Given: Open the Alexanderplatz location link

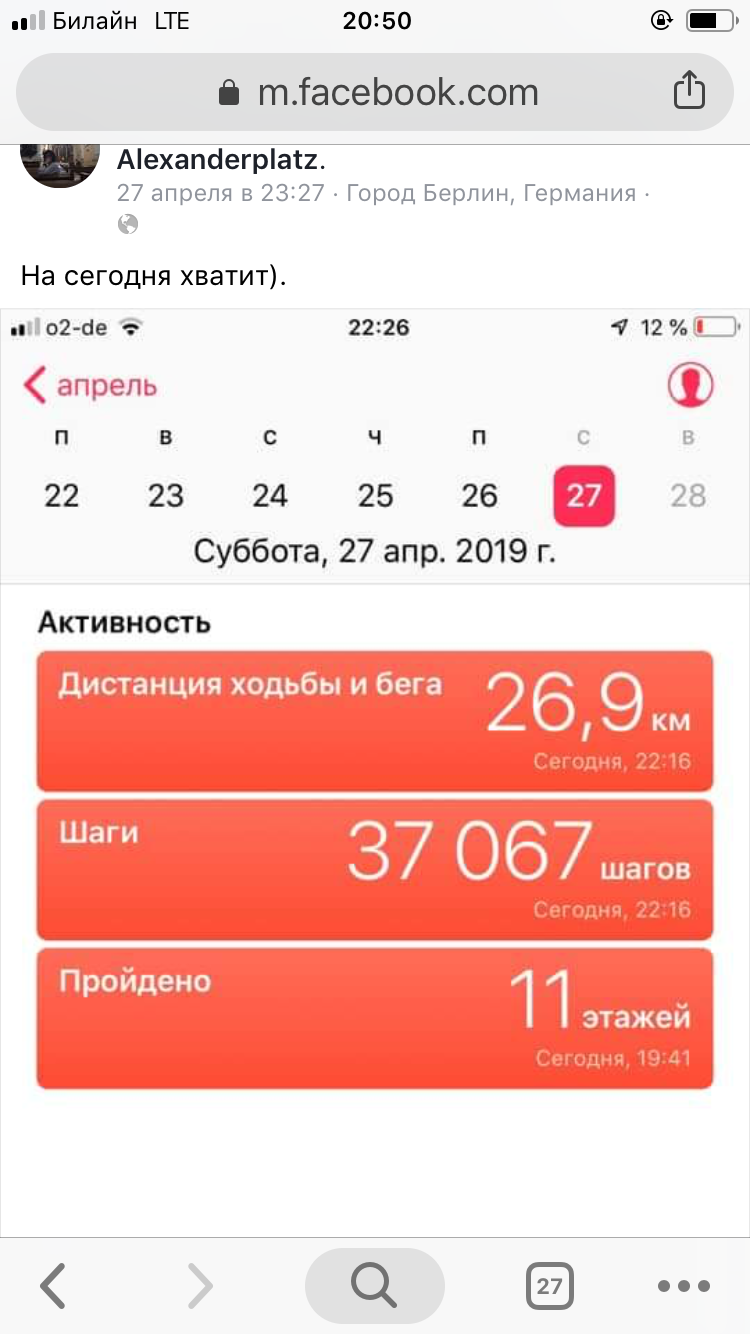Looking at the screenshot, I should point(220,159).
